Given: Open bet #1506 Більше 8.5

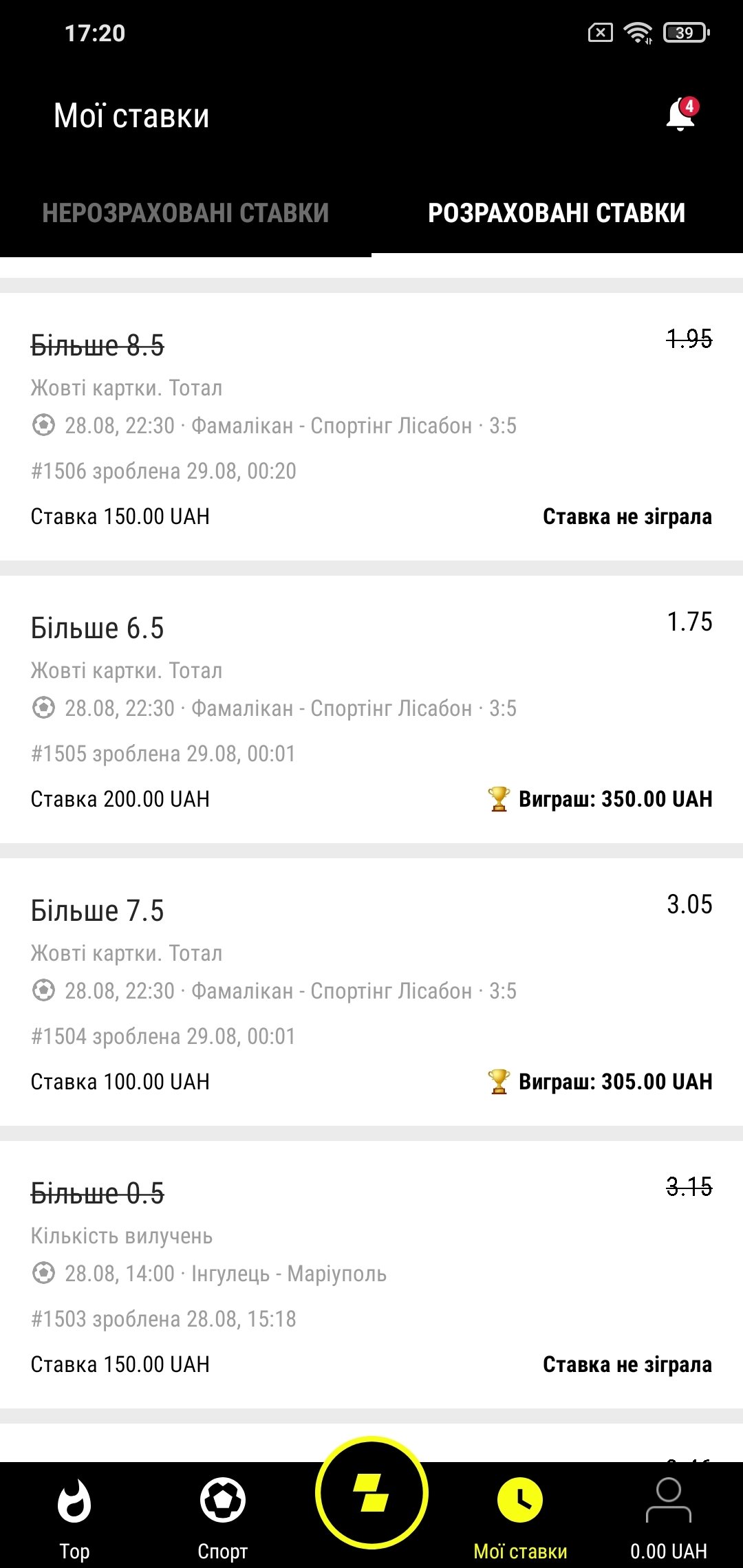Looking at the screenshot, I should (371, 426).
